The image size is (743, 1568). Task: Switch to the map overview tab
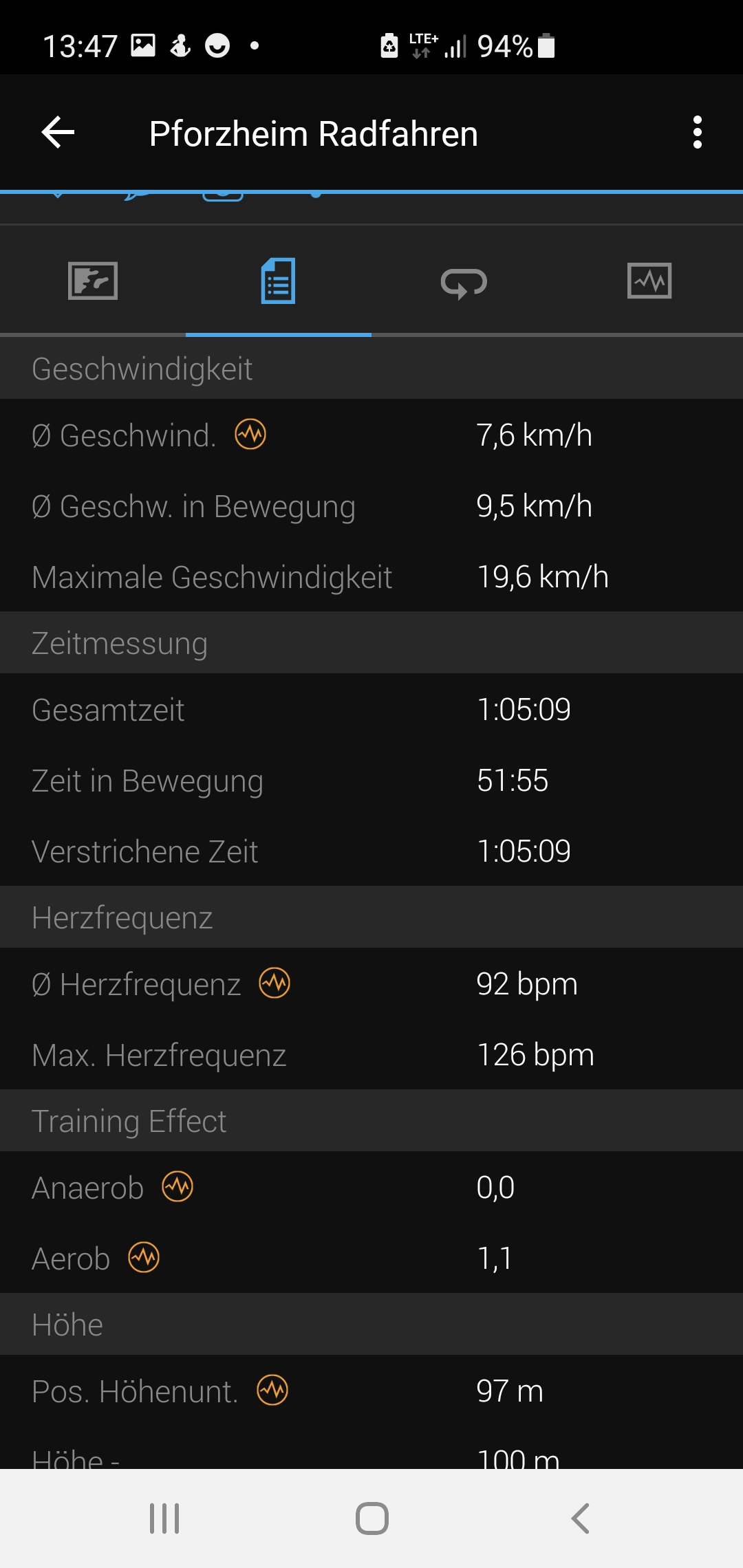93,281
